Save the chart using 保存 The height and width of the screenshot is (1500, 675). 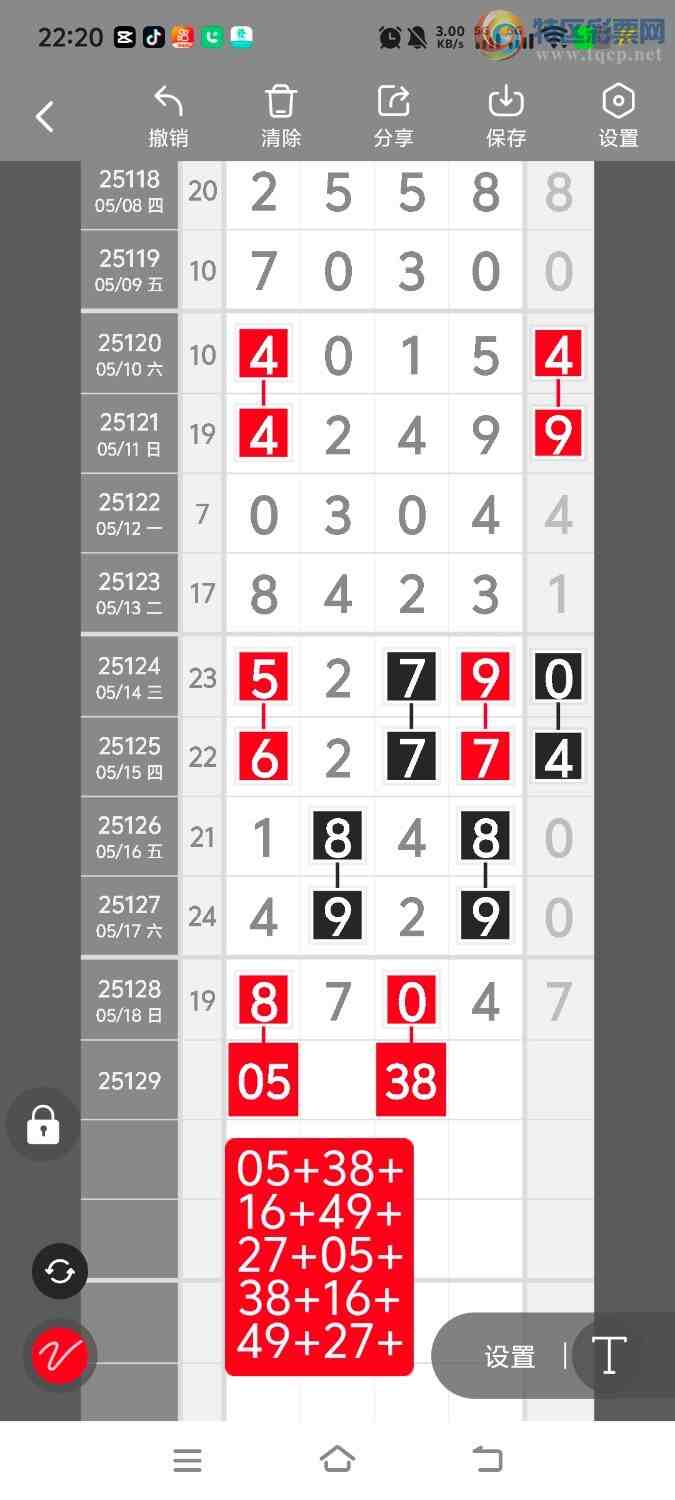[x=506, y=117]
